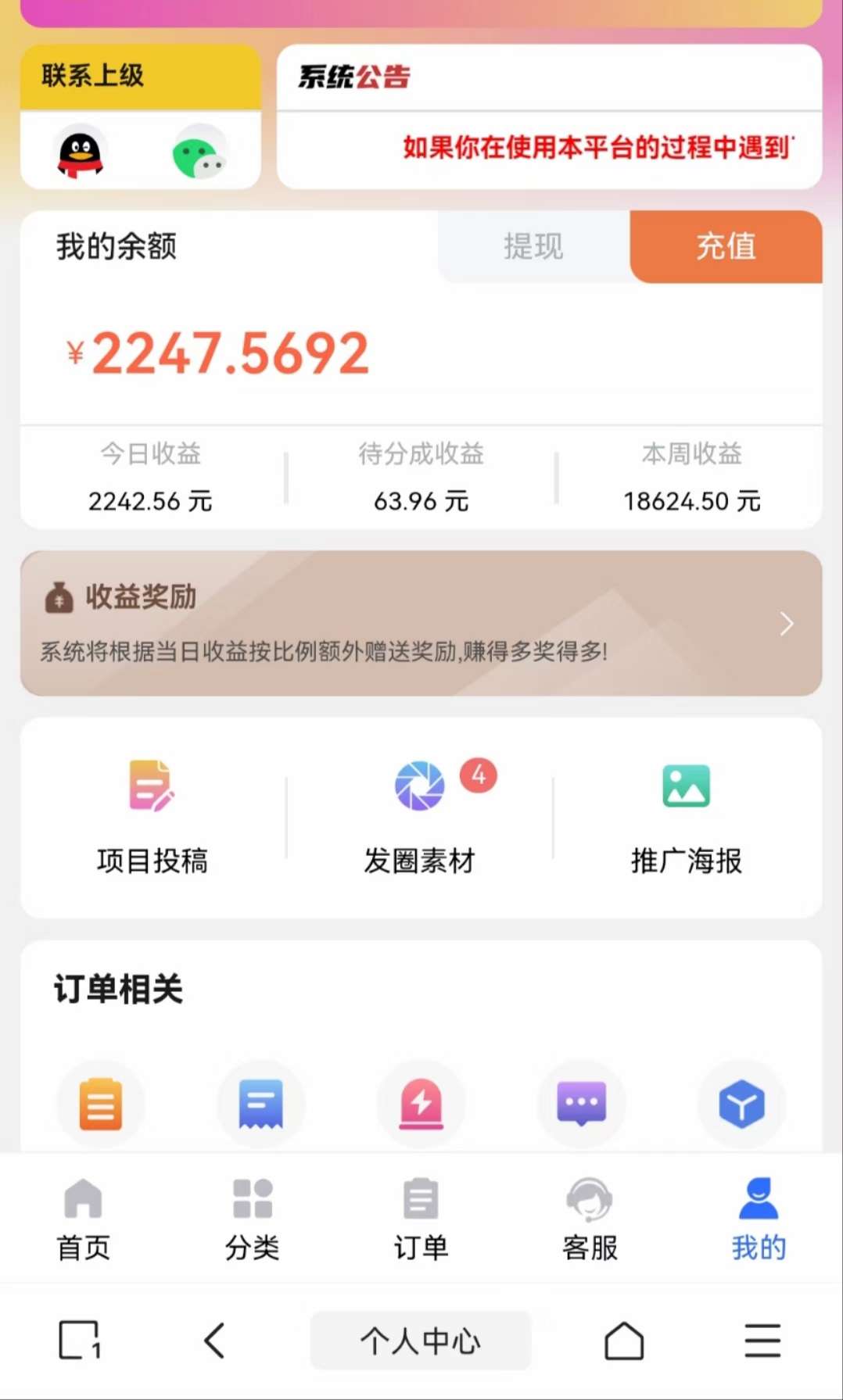Tap the 充值 recharge button
Image resolution: width=843 pixels, height=1400 pixels.
pyautogui.click(x=726, y=247)
